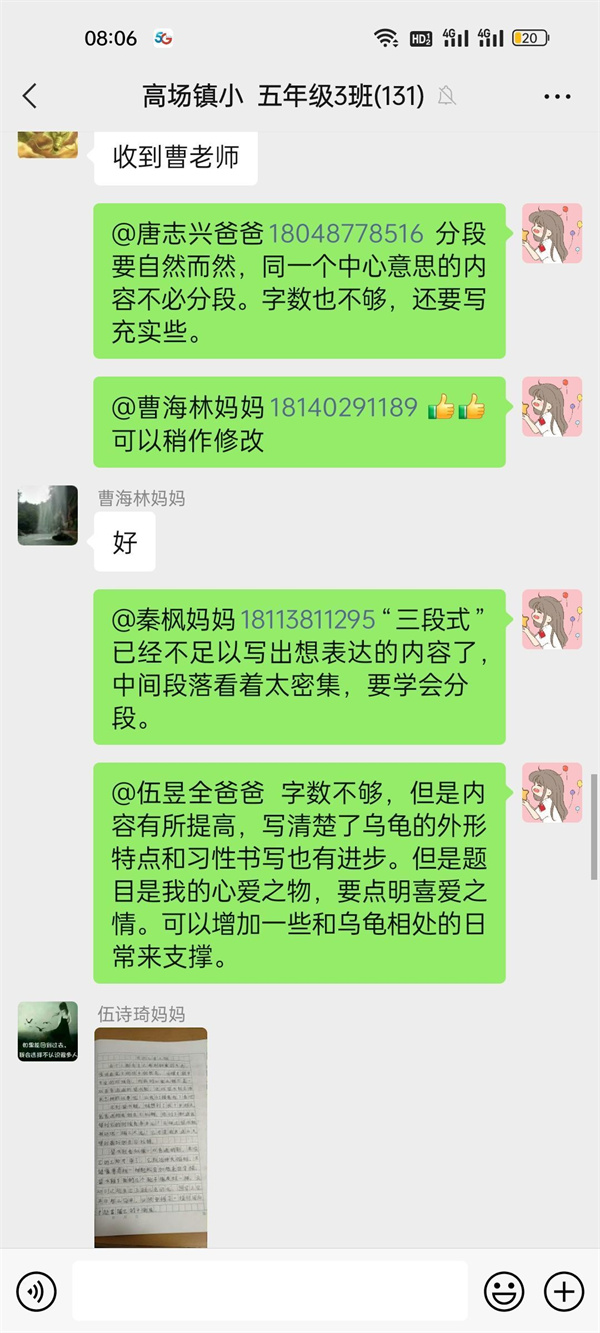Go back from the group chat
The height and width of the screenshot is (1333, 600).
[x=29, y=96]
